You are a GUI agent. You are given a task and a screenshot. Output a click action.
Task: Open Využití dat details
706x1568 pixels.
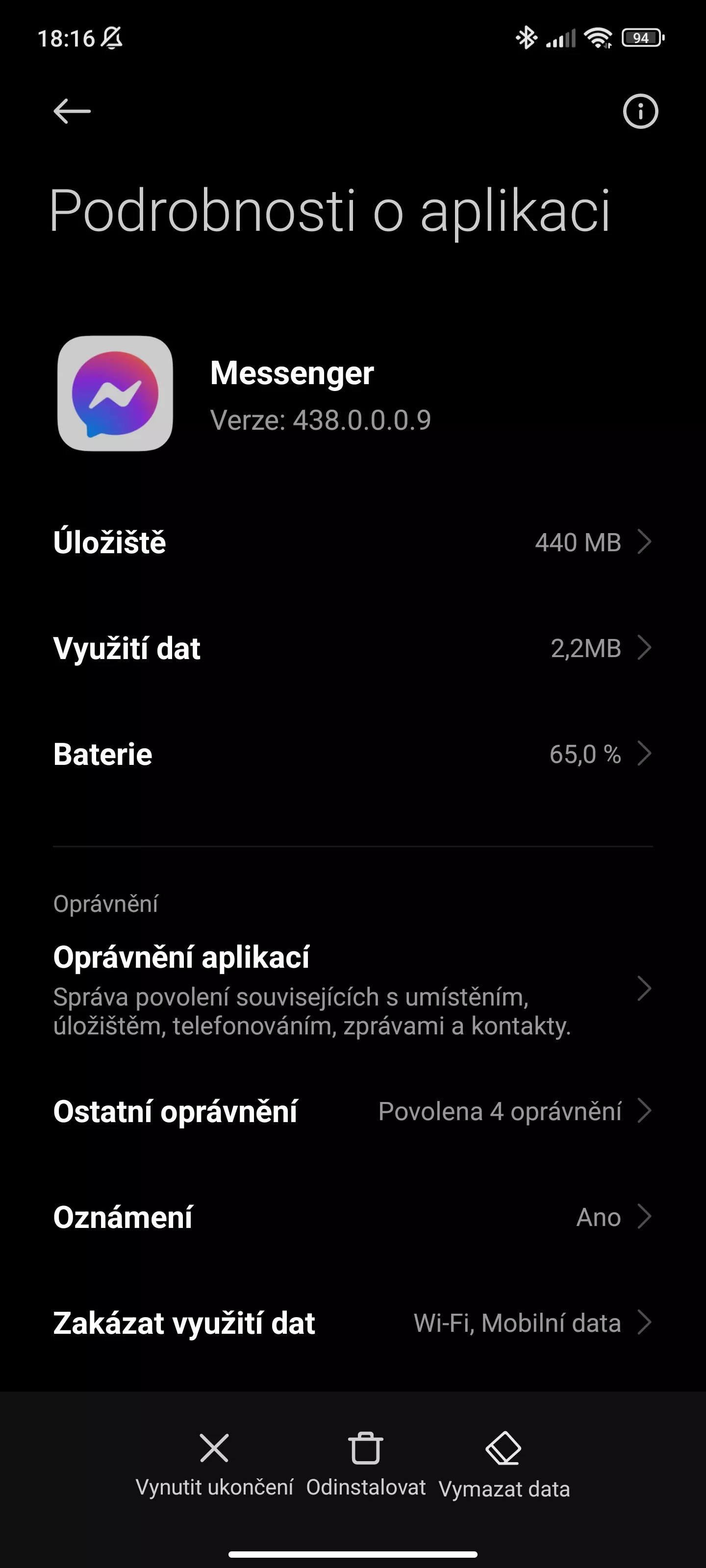click(x=353, y=648)
